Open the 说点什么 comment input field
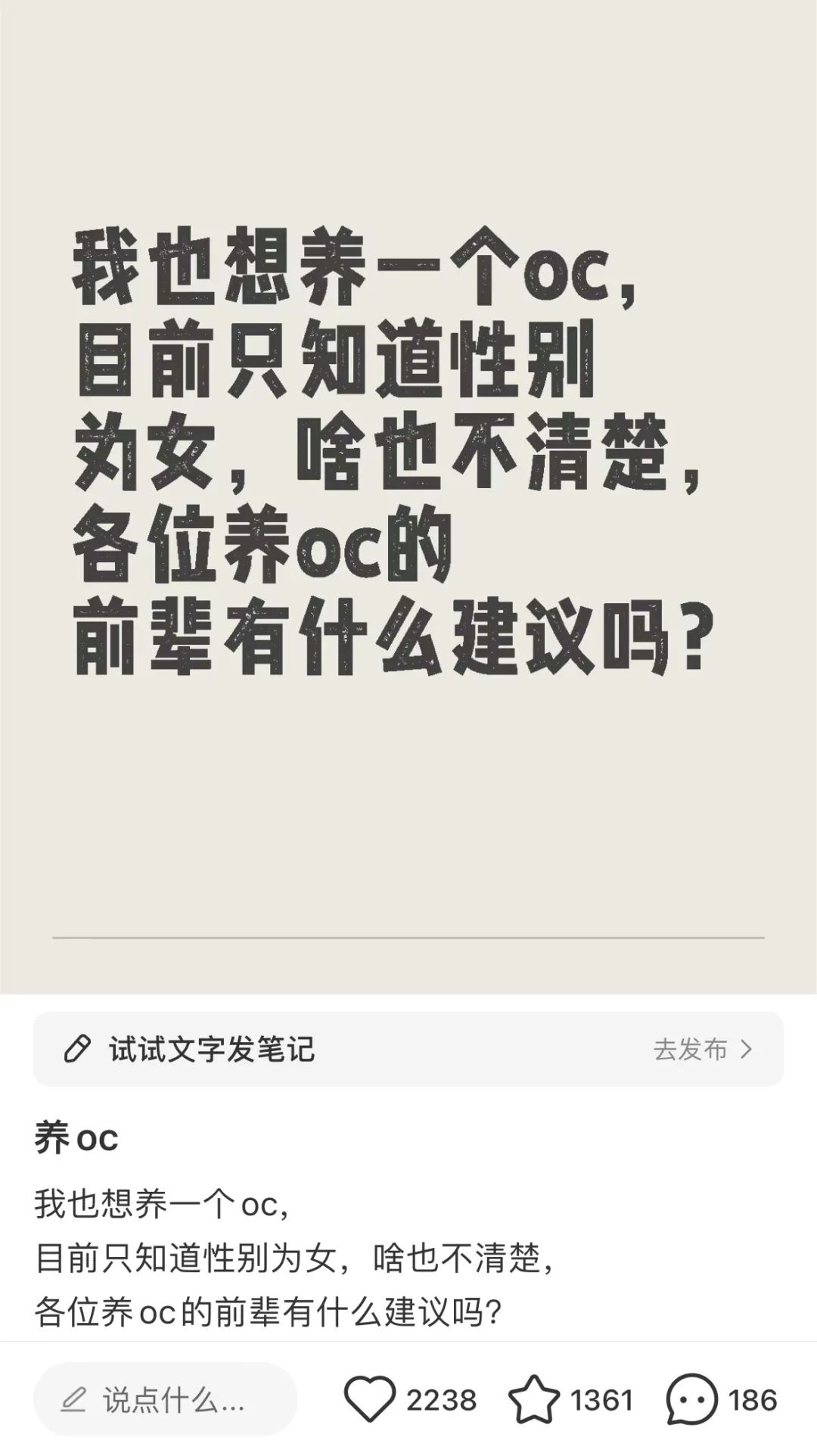This screenshot has width=817, height=1456. pyautogui.click(x=165, y=1400)
